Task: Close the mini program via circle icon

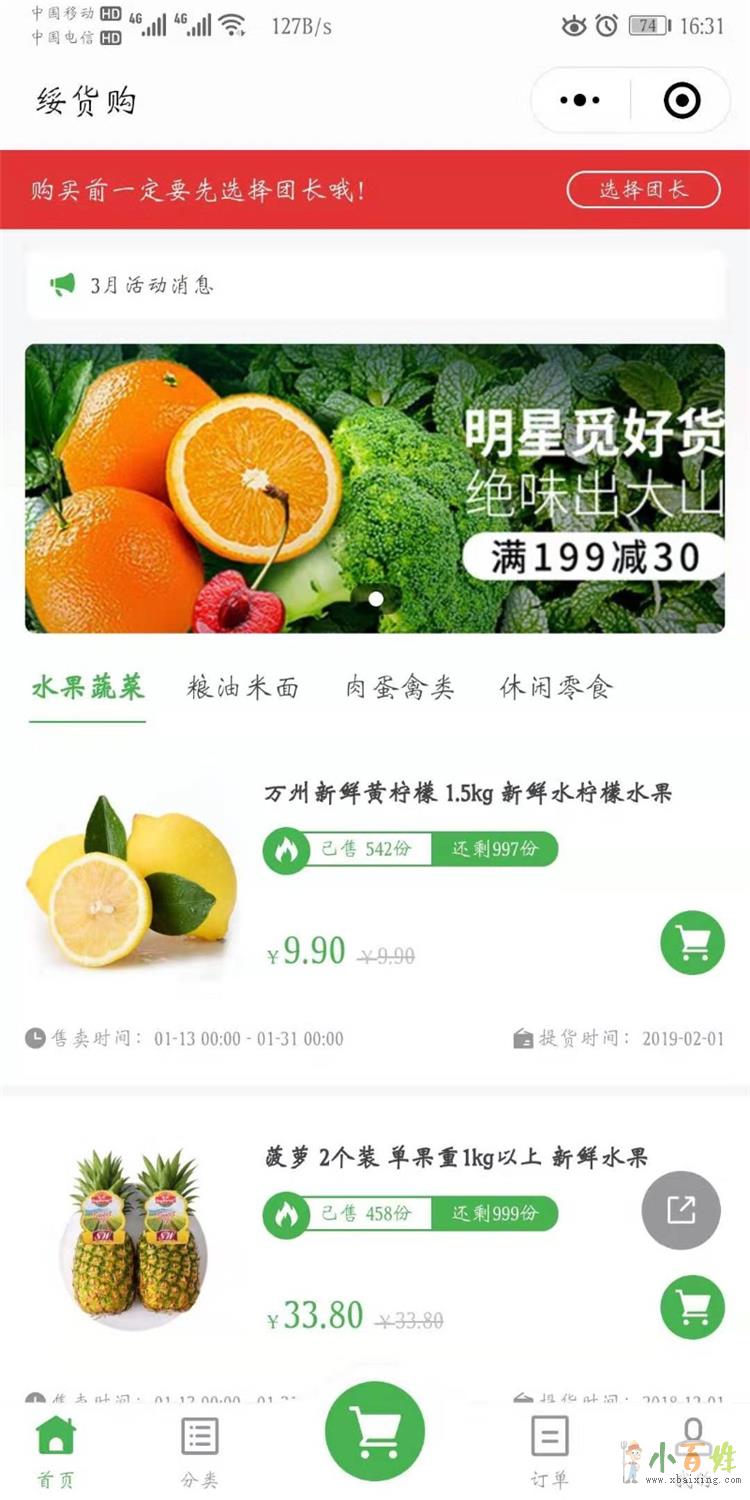Action: point(682,100)
